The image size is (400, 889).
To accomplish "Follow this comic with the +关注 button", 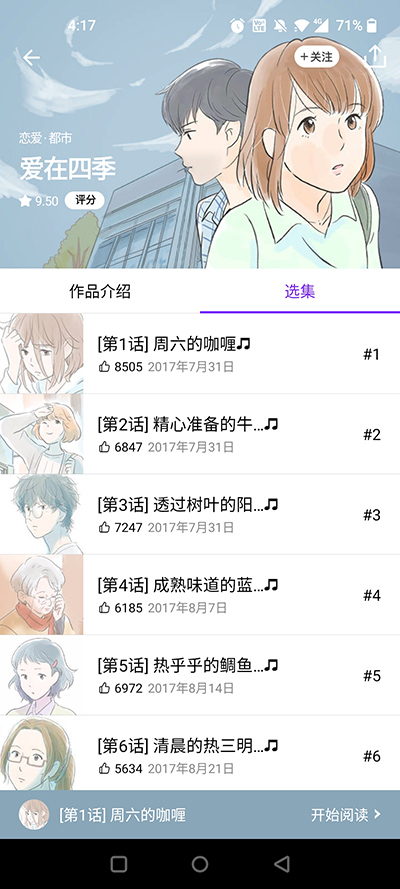I will [316, 57].
